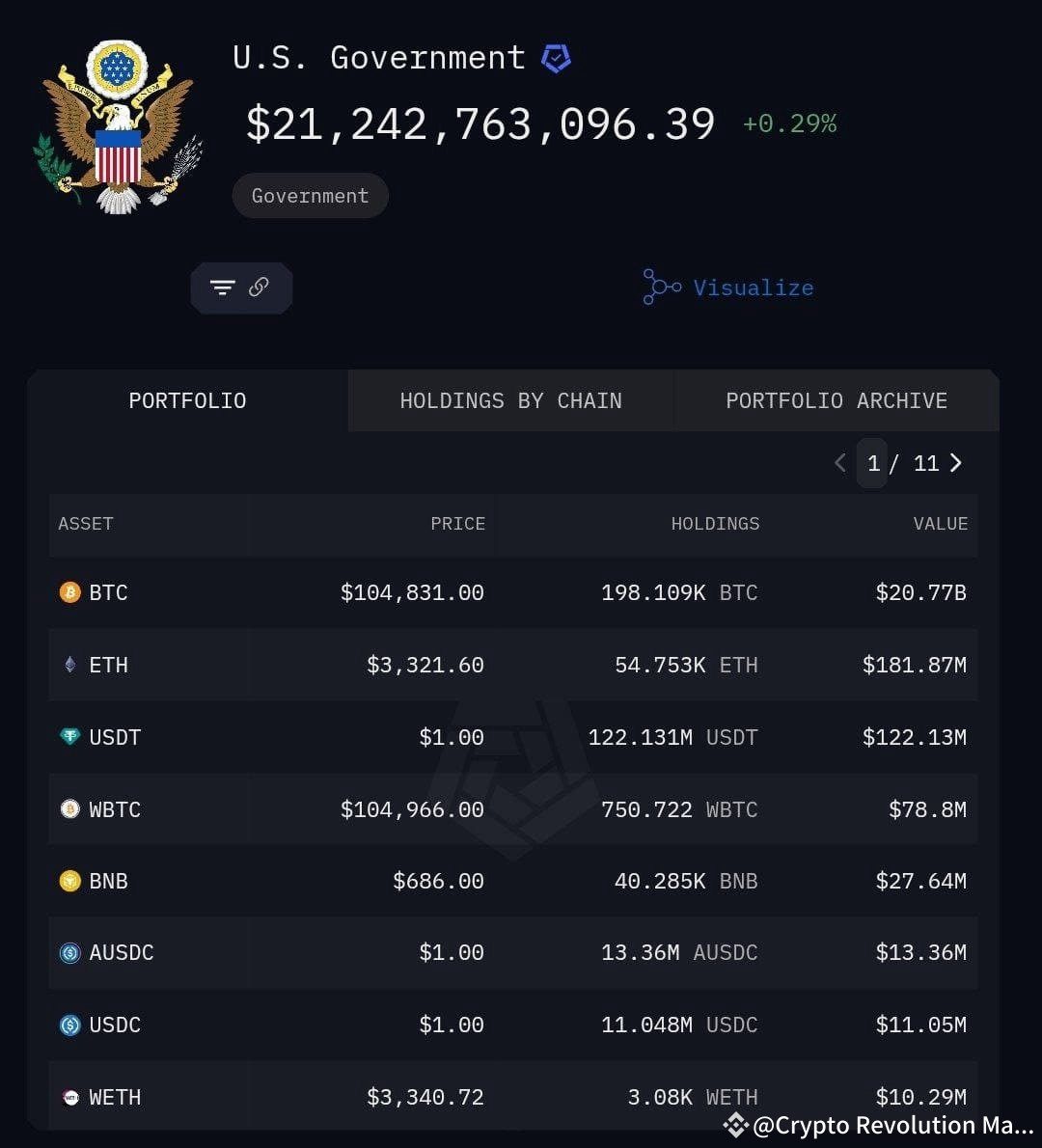This screenshot has width=1042, height=1148.
Task: Click the BTC Bitcoin coin icon
Action: 69,592
